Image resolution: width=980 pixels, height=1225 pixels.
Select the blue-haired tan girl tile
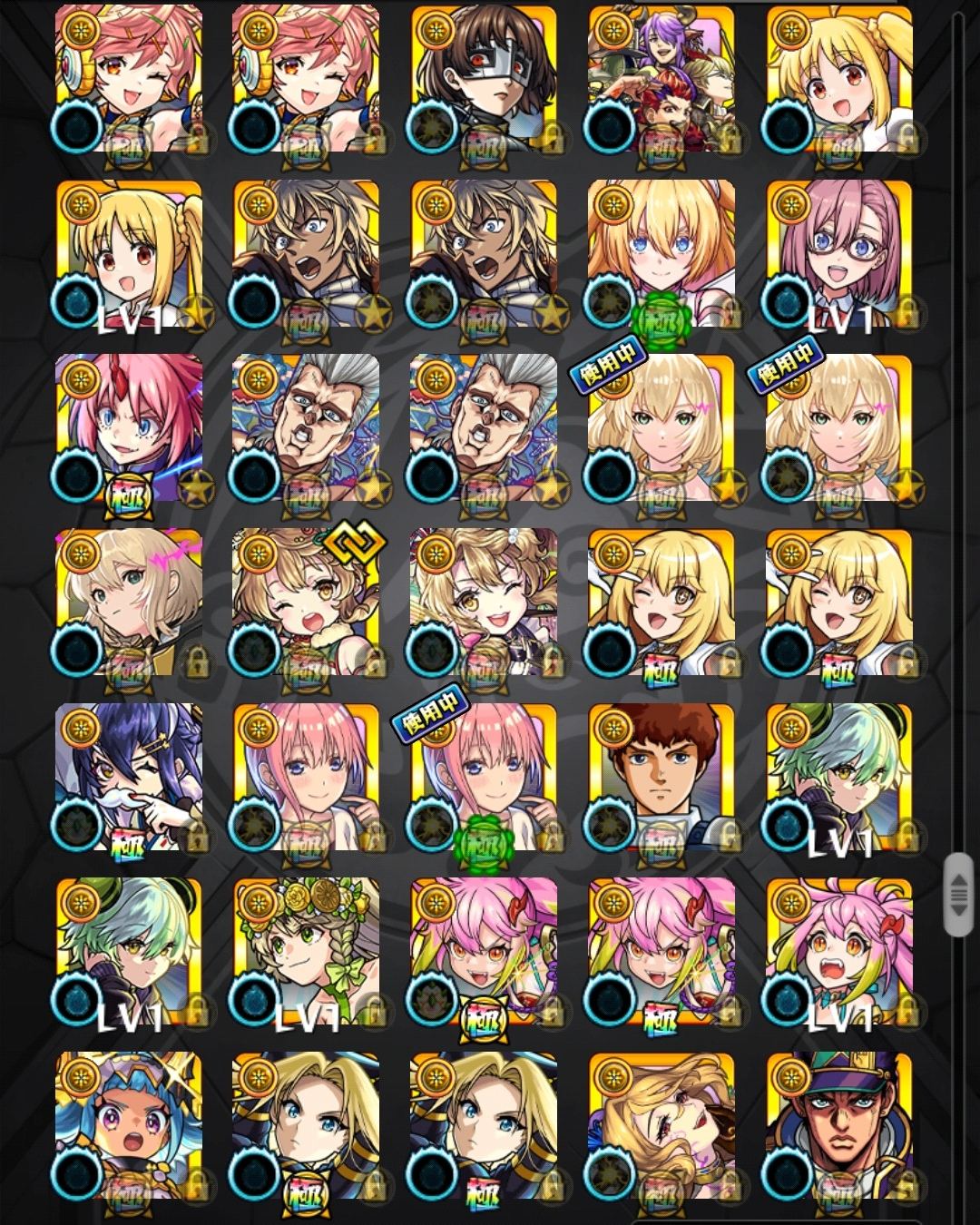[128, 1125]
